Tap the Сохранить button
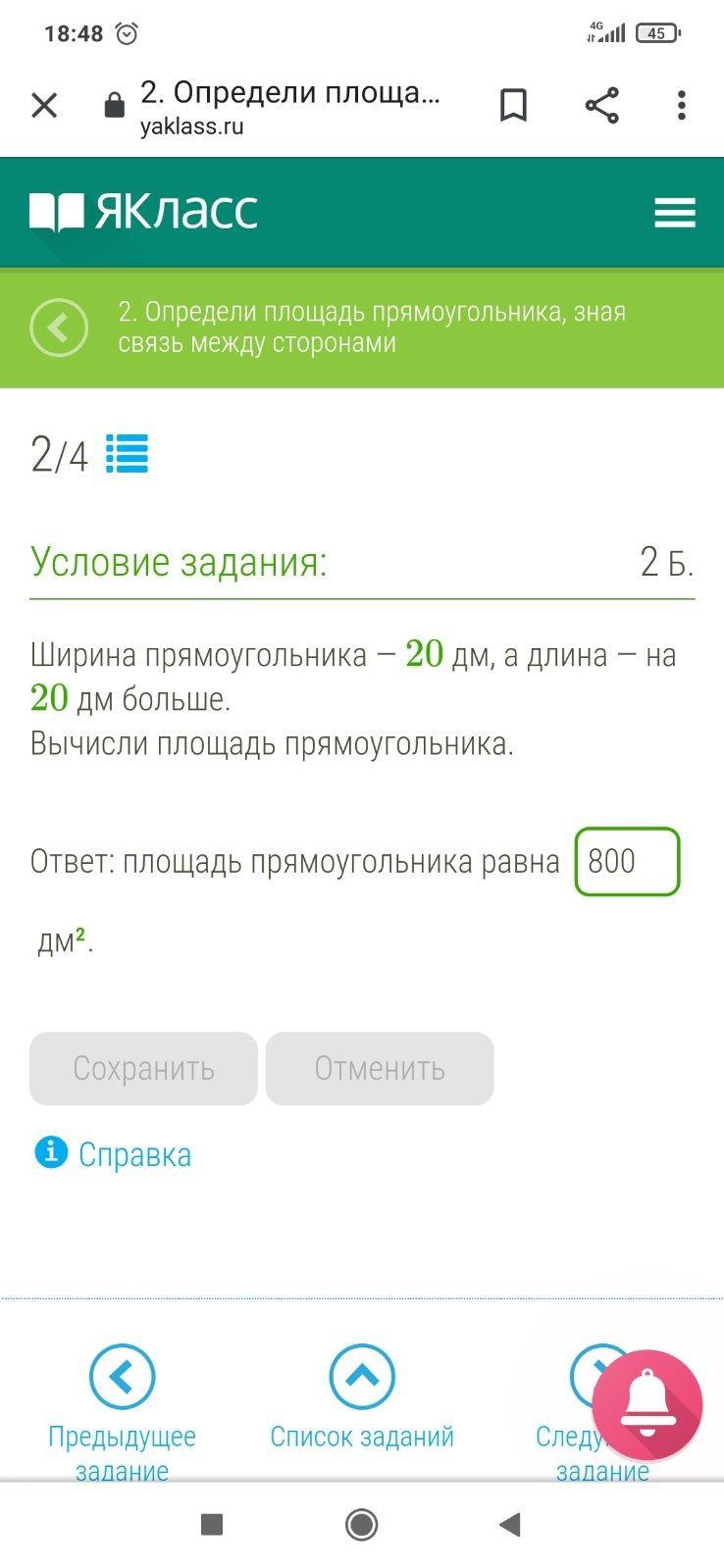 click(x=143, y=1068)
